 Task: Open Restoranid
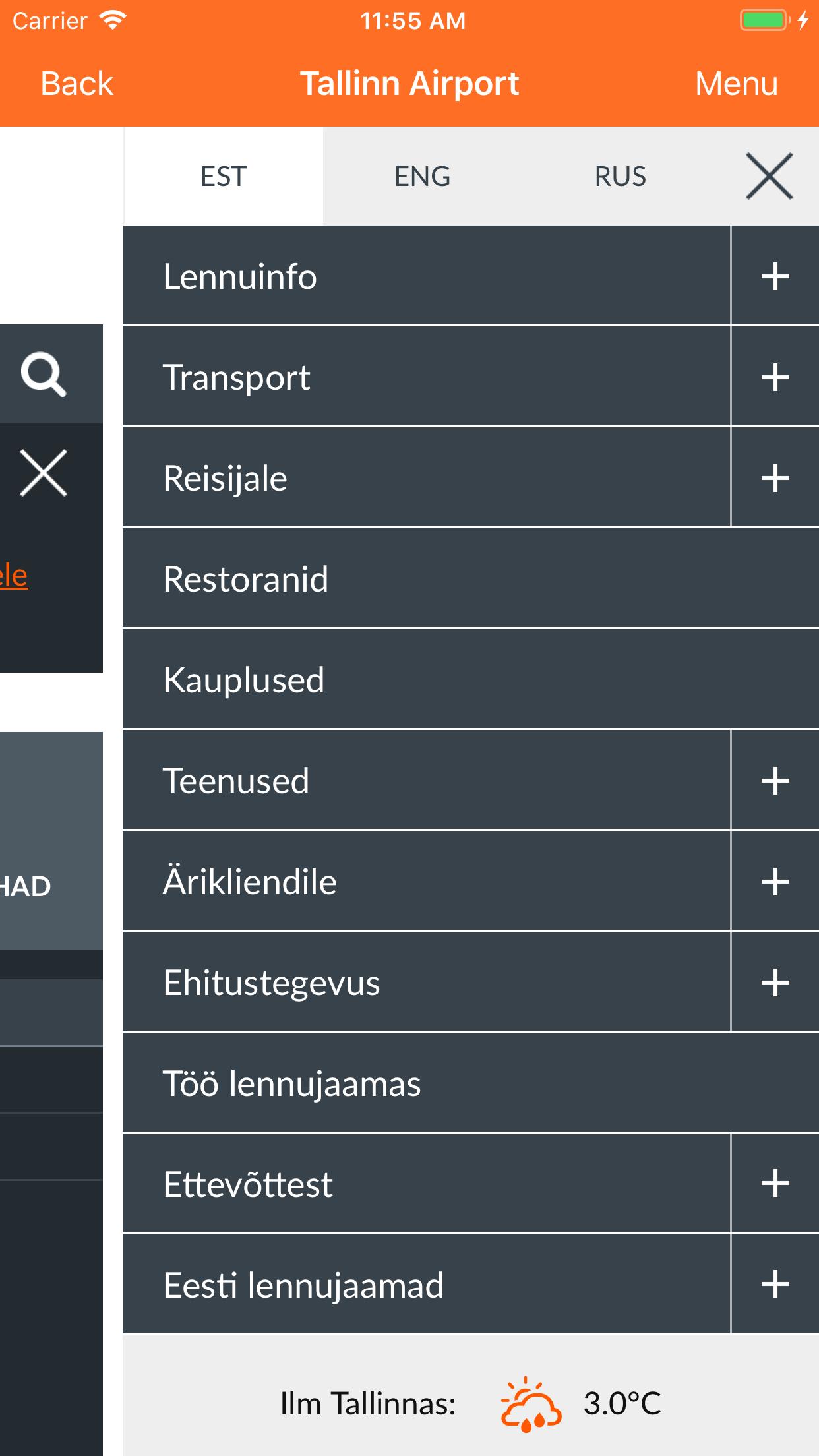tap(470, 579)
